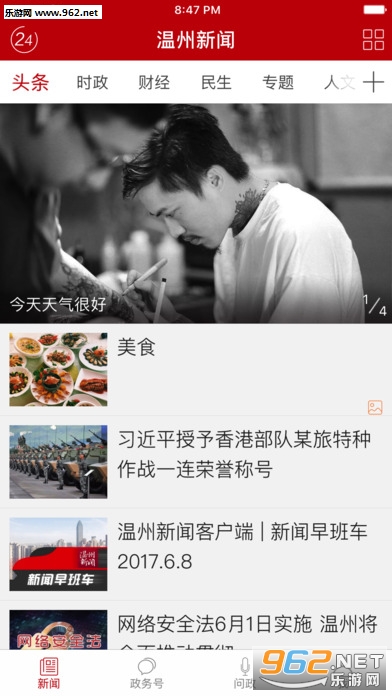Add more channels with the plus icon

point(373,82)
